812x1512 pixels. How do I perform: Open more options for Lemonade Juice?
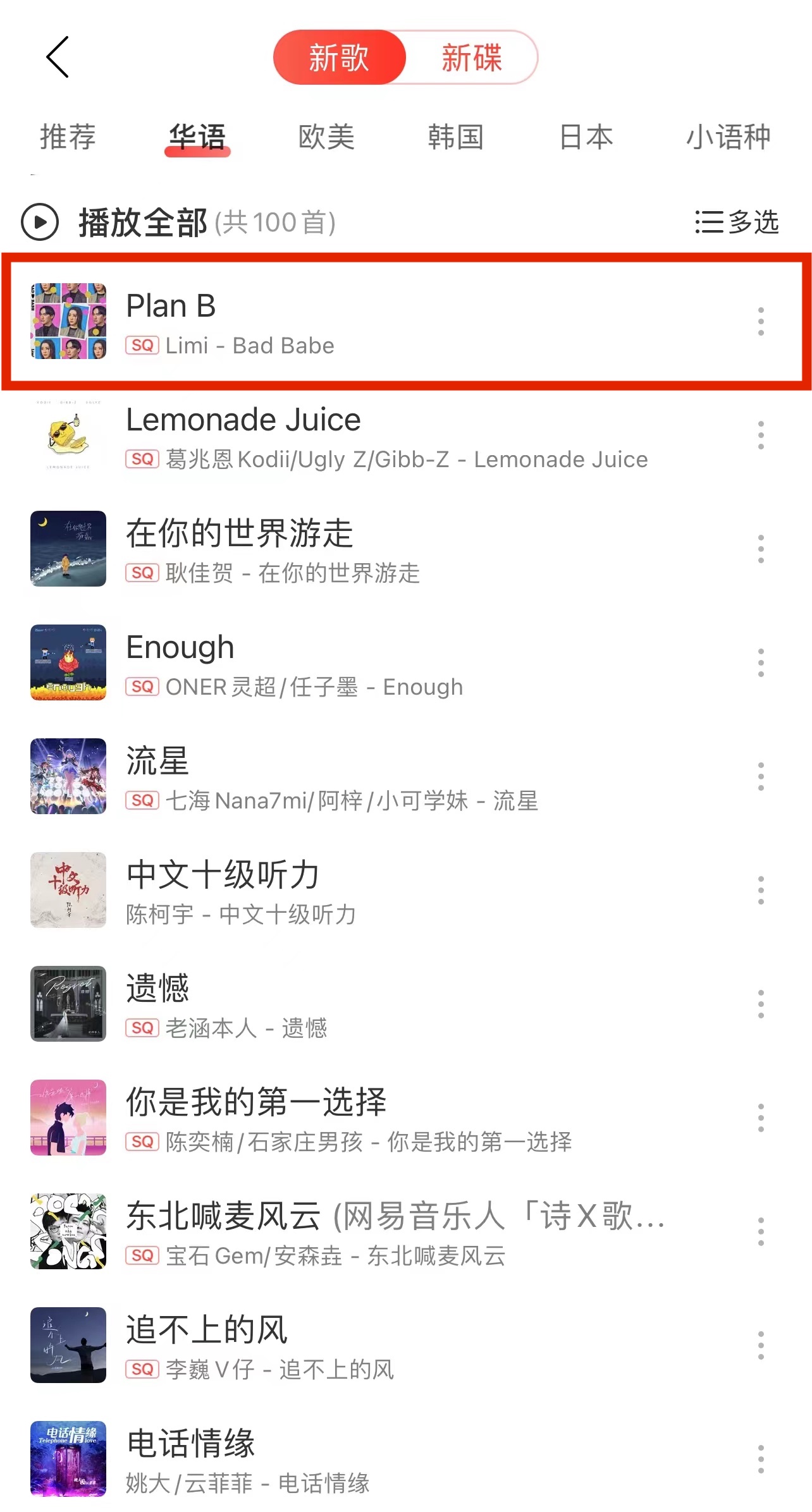coord(761,436)
